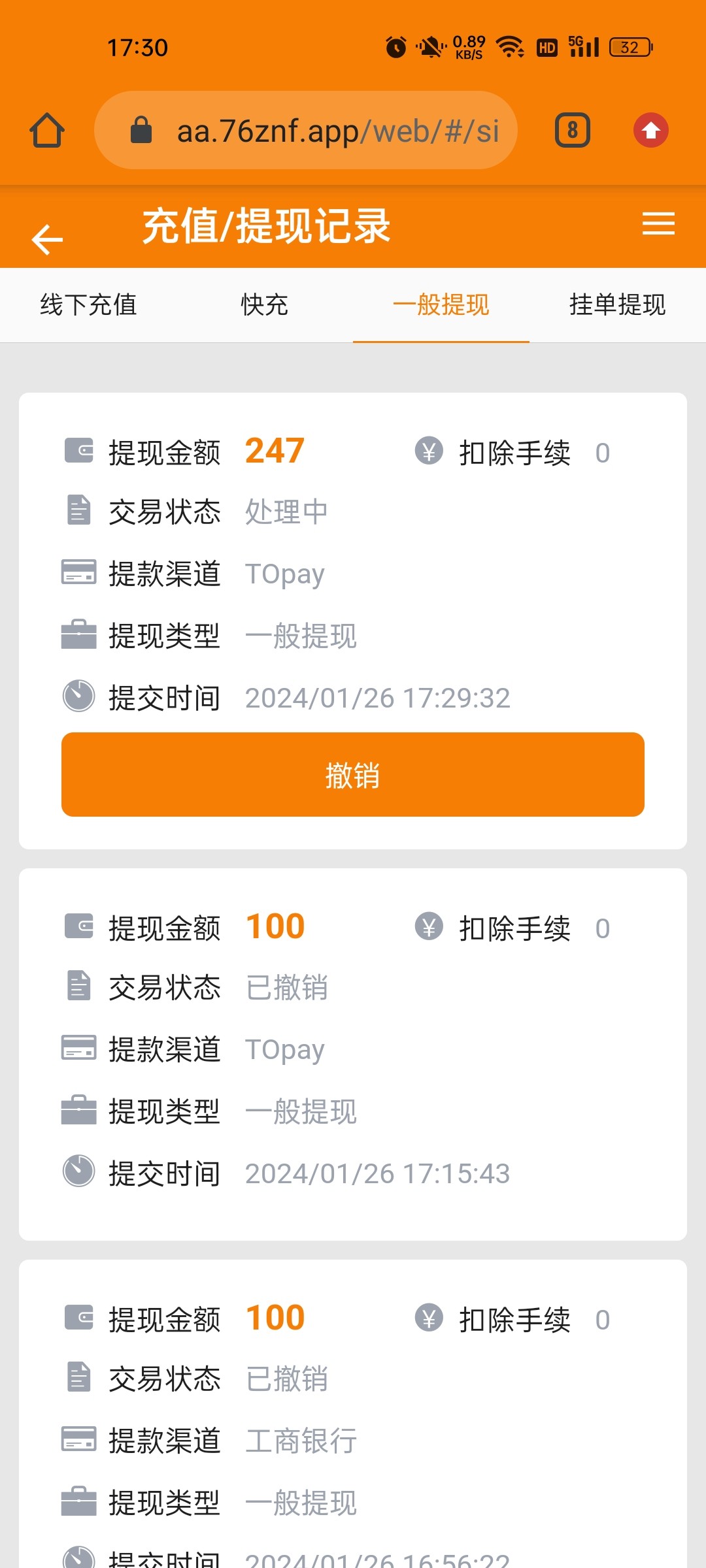
Task: Tap the browser home icon
Action: (47, 130)
